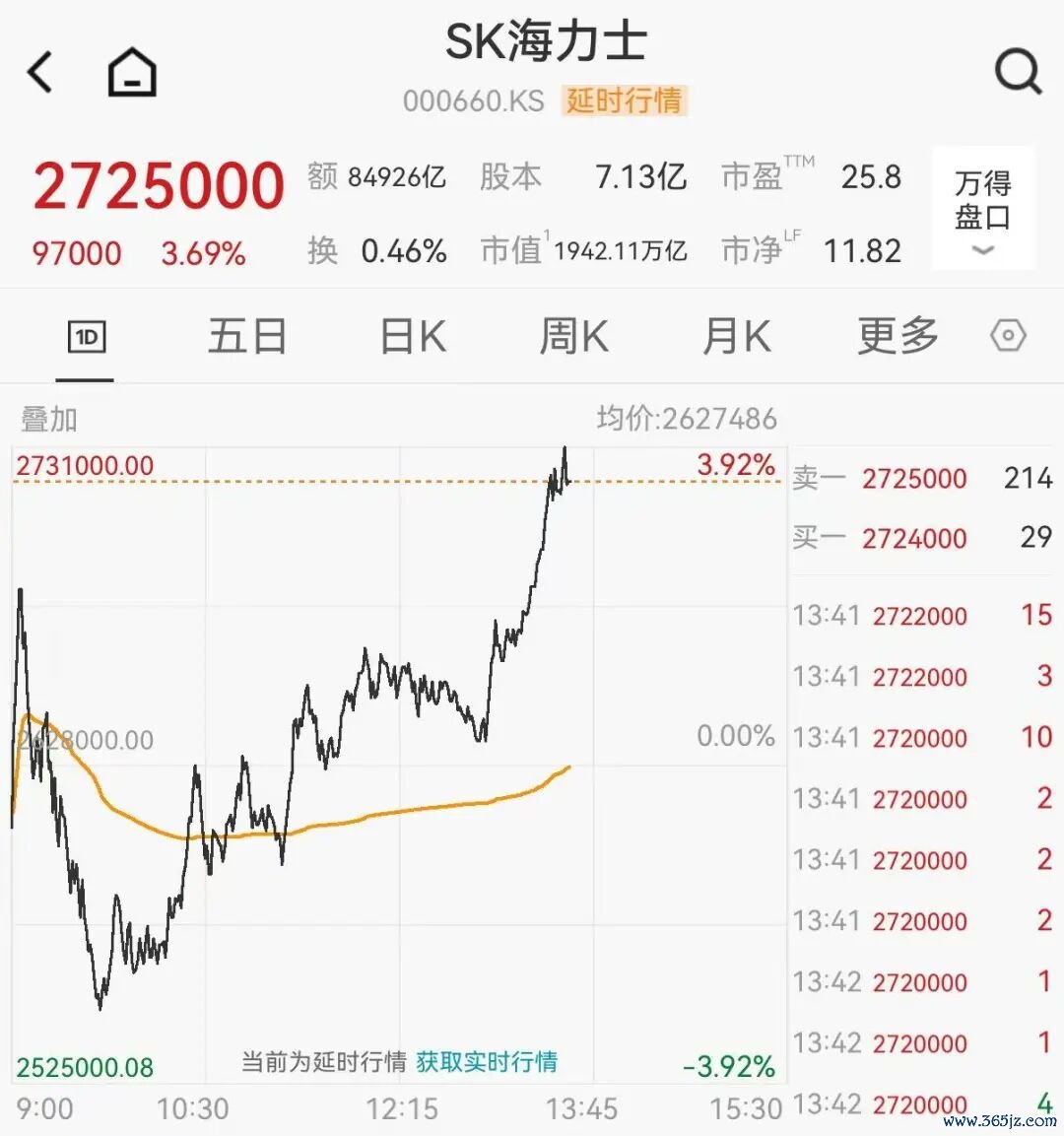Select the 1D intraday chart tab
Viewport: 1064px width, 1136px height.
[86, 337]
